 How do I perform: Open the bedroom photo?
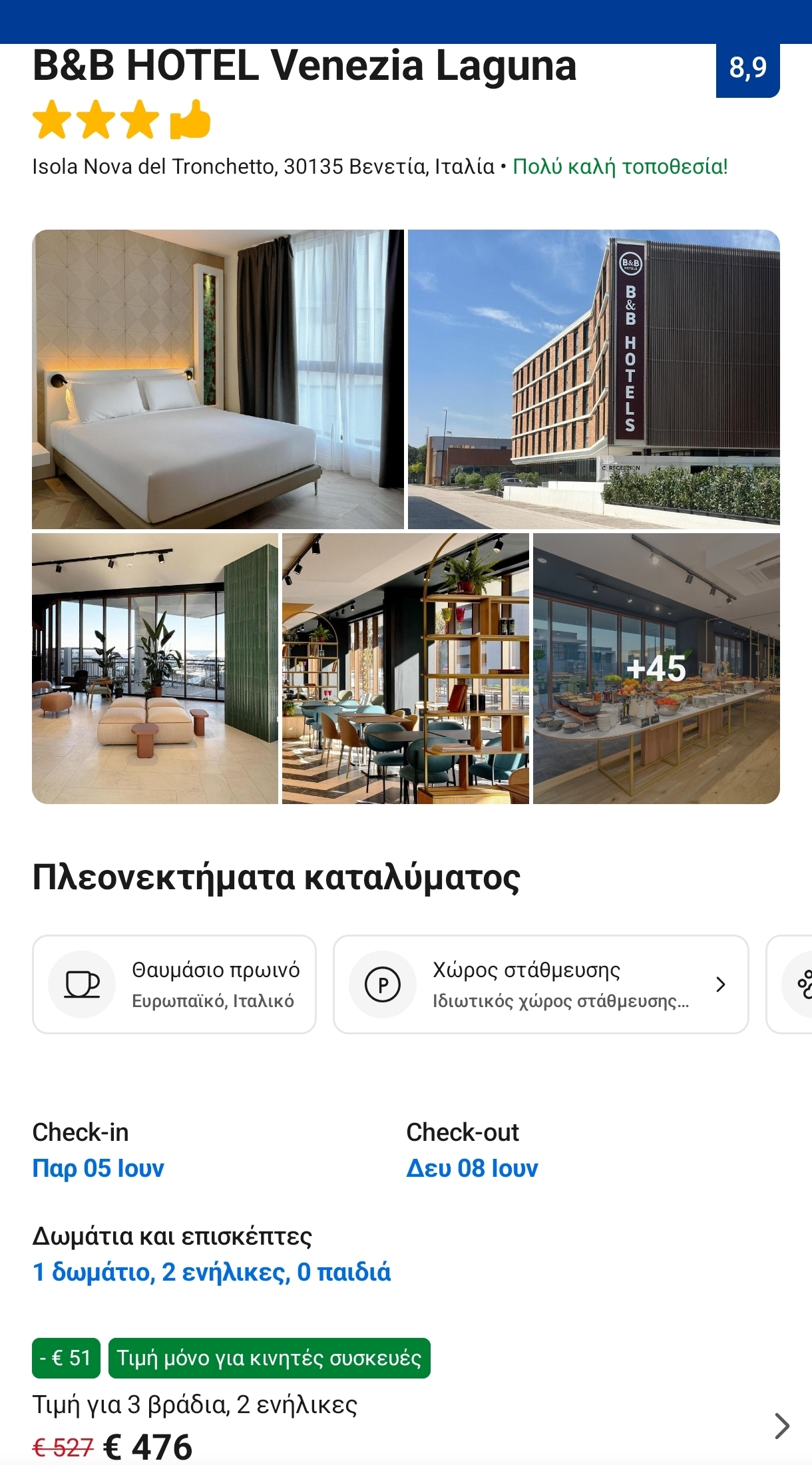218,379
